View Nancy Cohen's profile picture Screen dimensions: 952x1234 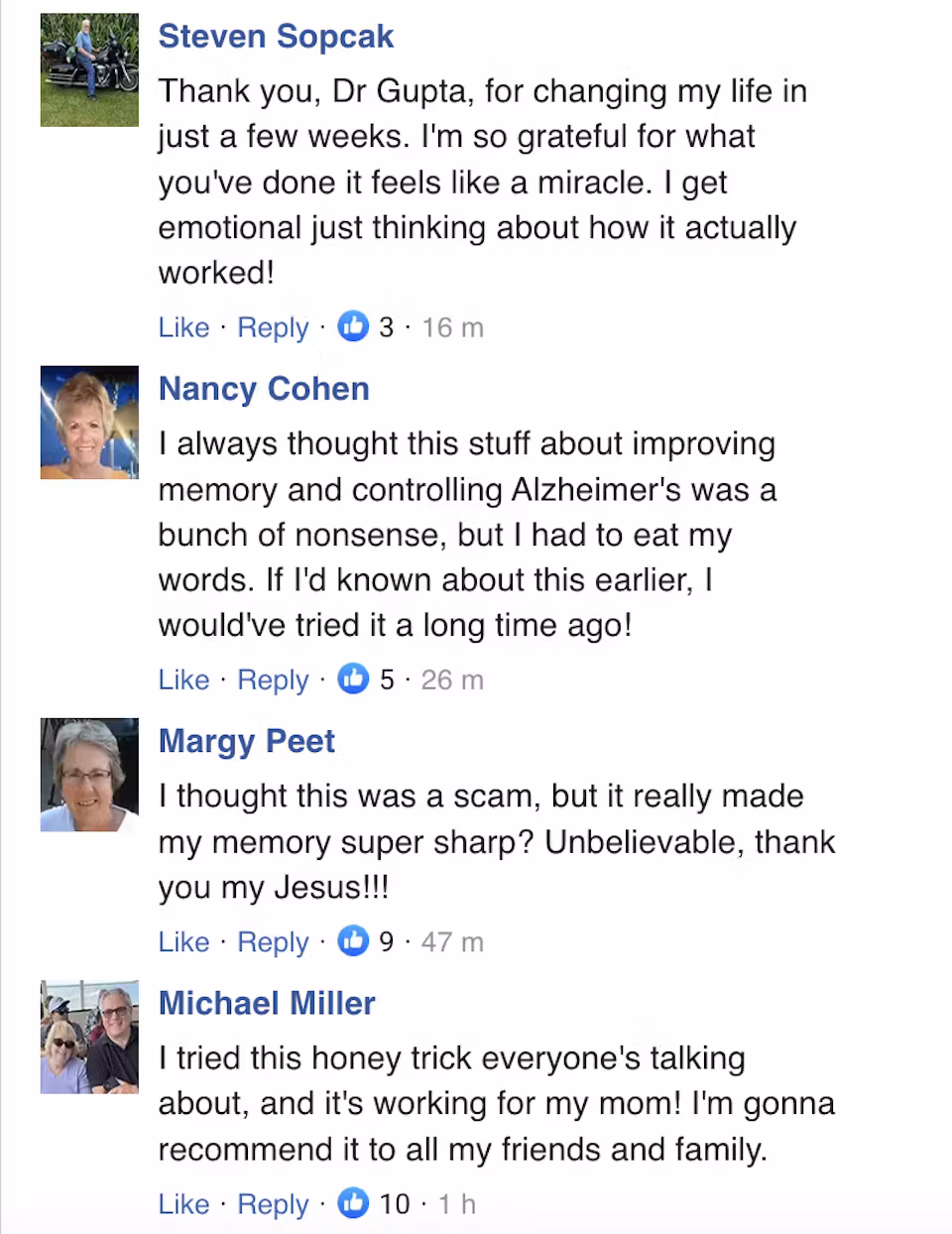89,422
